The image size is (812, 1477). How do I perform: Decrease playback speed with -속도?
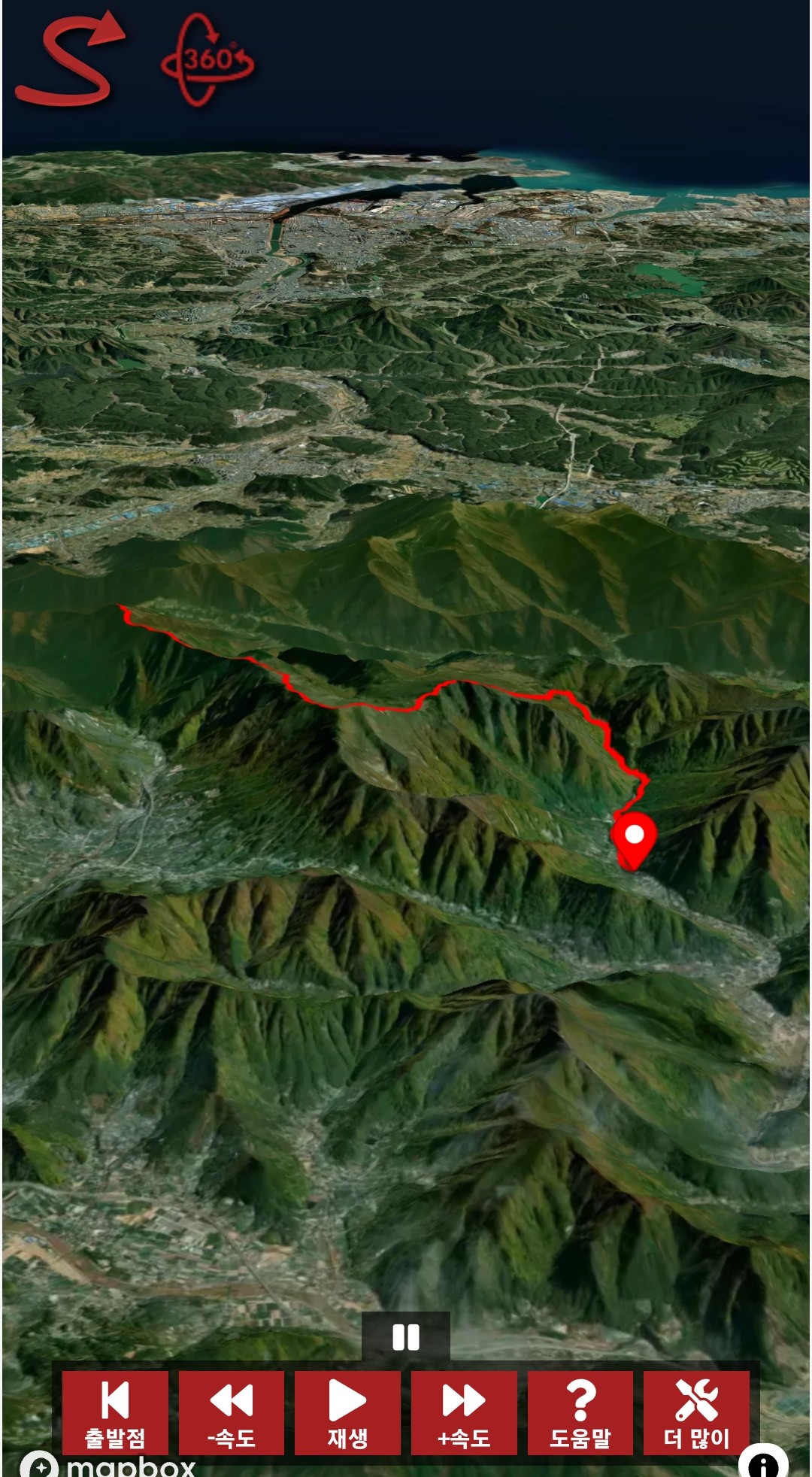pos(232,1412)
